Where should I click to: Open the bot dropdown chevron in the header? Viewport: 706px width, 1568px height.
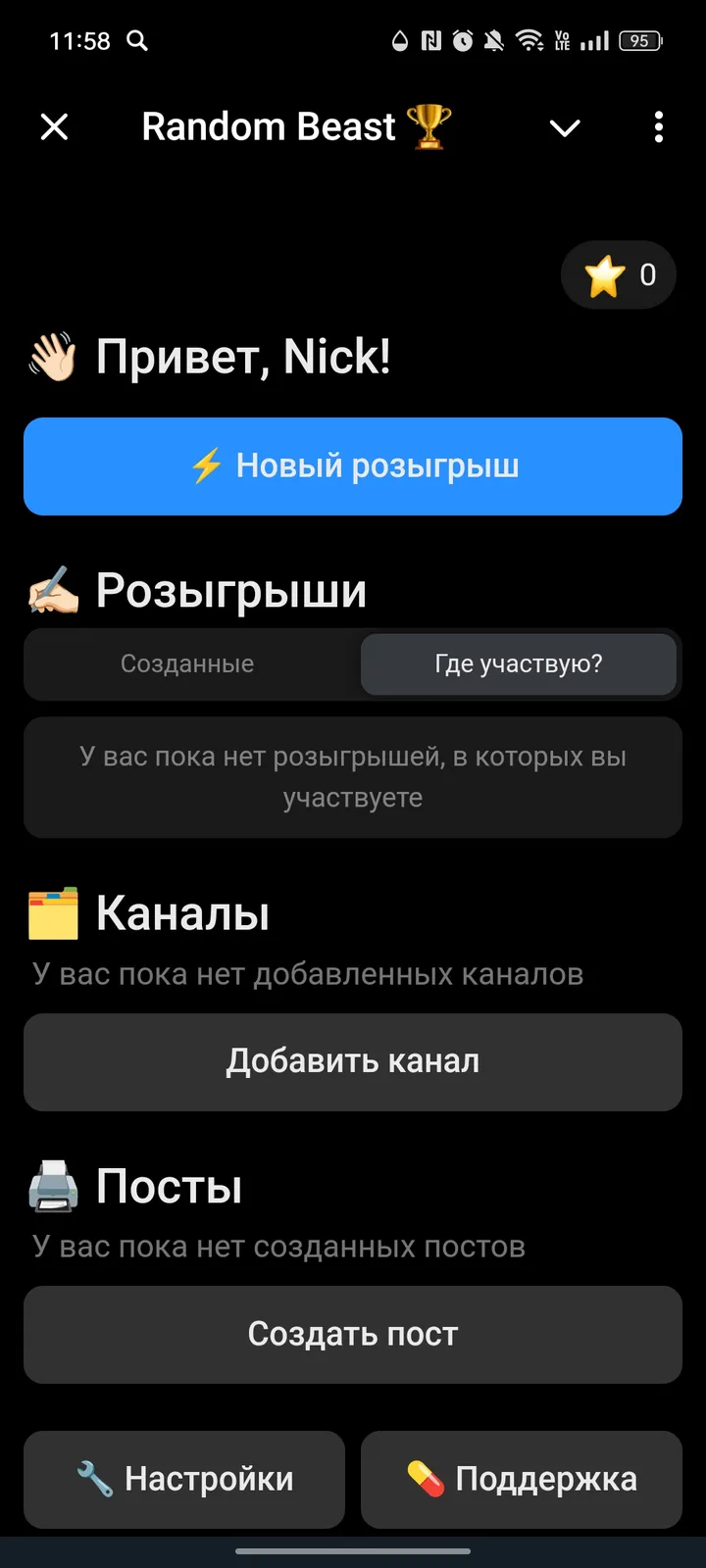(x=565, y=127)
